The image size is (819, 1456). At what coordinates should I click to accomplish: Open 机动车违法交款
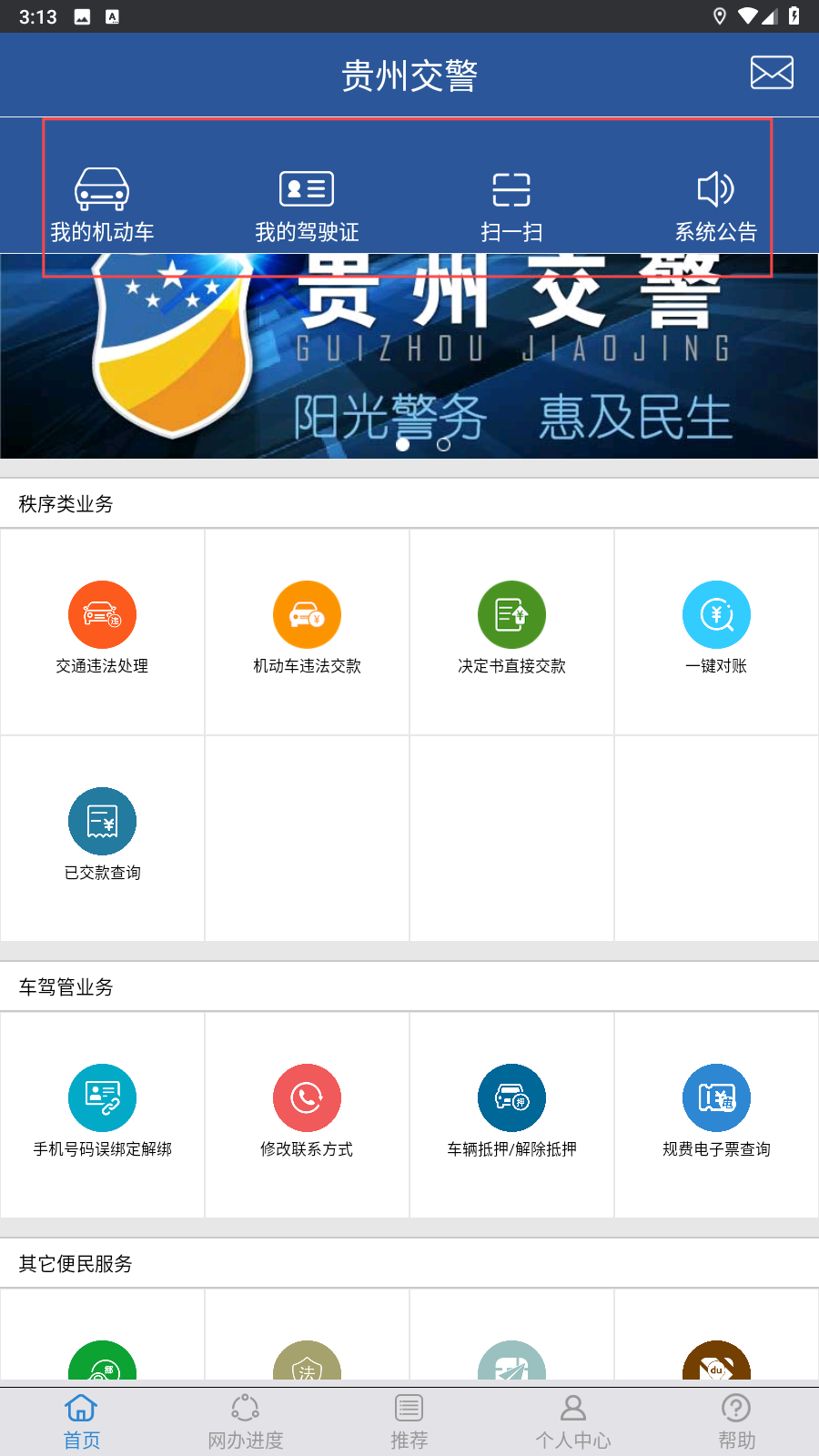[307, 630]
